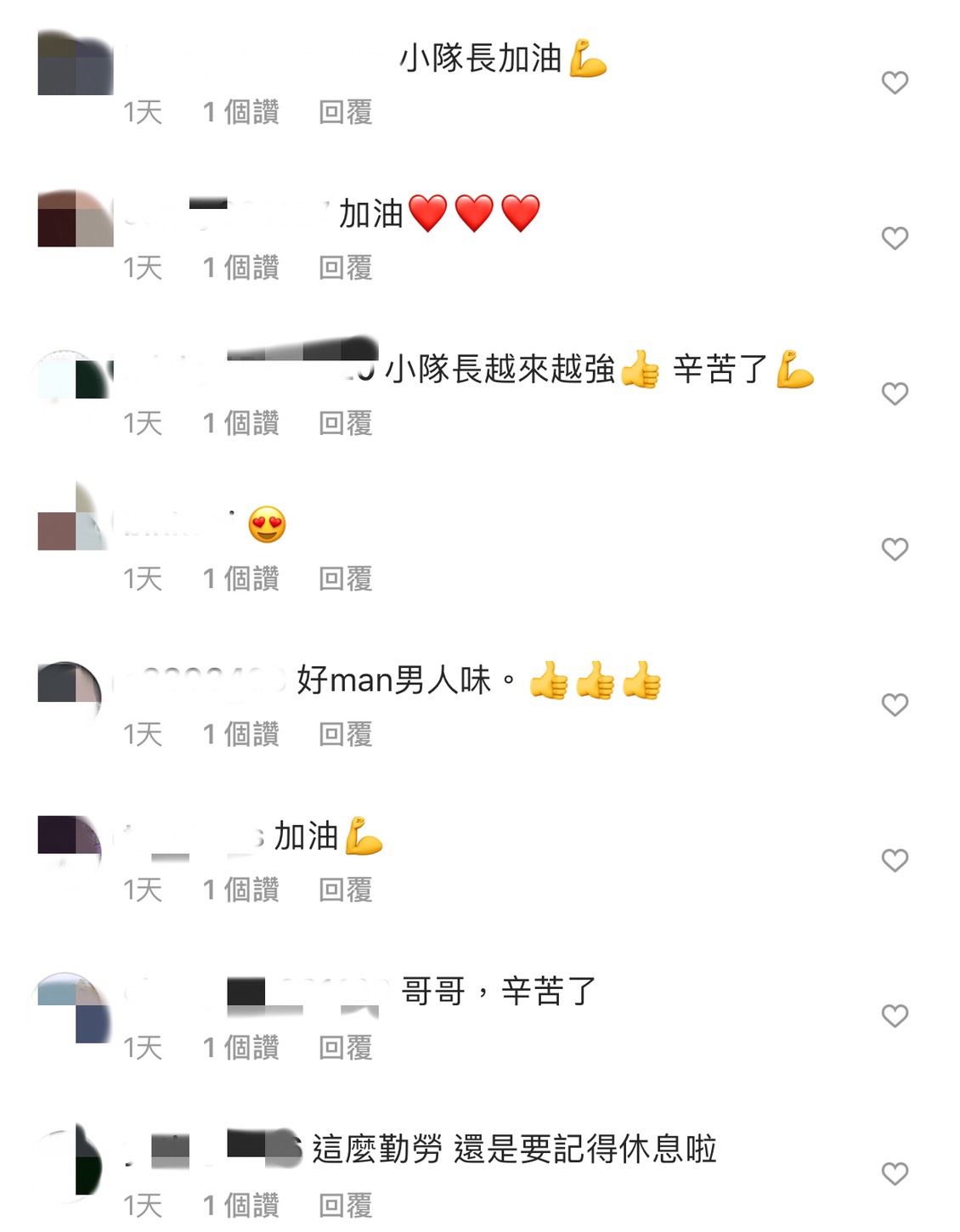Like the comment with three red hearts
The width and height of the screenshot is (960, 1232).
pos(895,238)
